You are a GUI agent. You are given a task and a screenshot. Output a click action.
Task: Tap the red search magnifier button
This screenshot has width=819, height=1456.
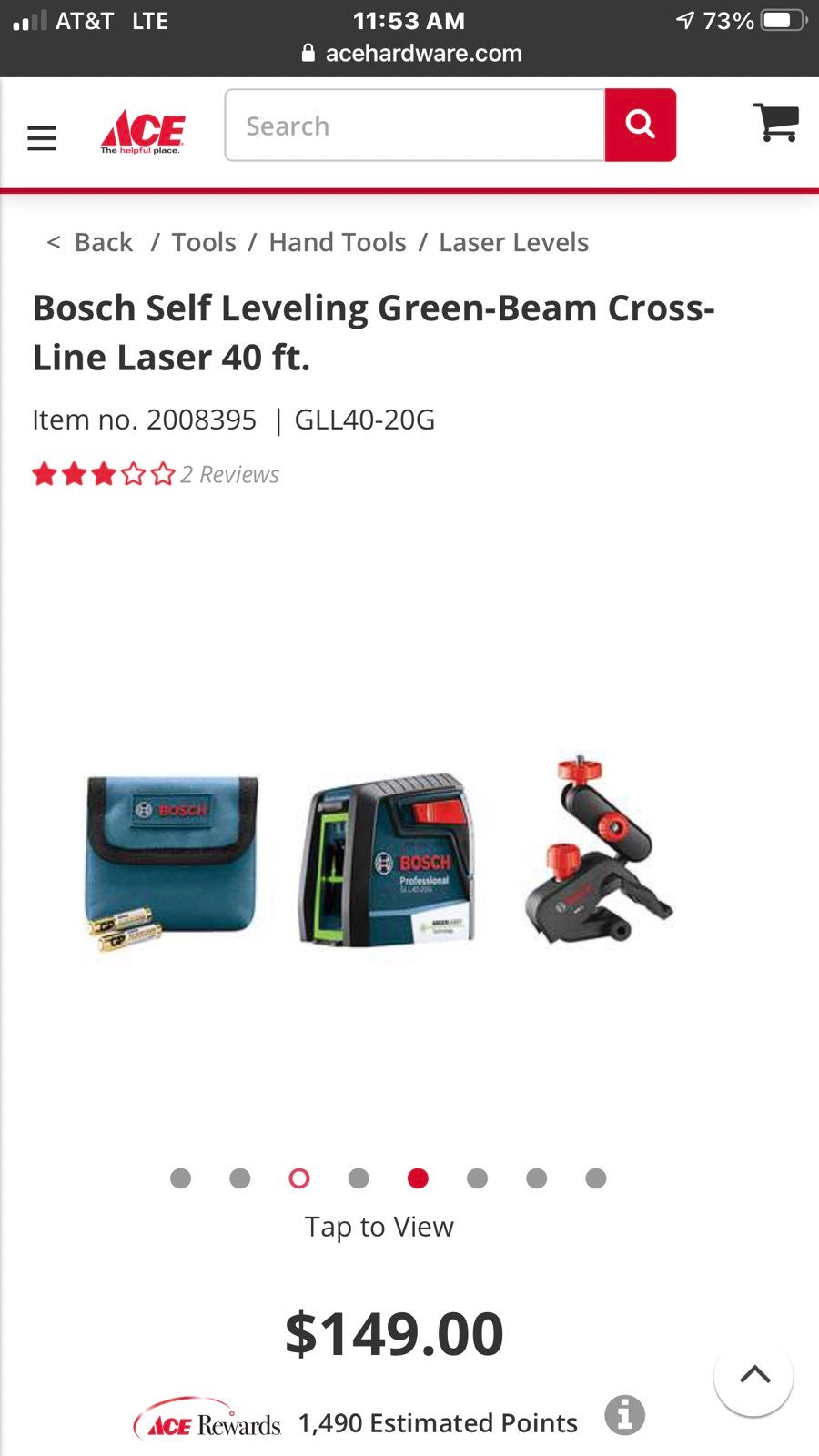click(x=641, y=125)
